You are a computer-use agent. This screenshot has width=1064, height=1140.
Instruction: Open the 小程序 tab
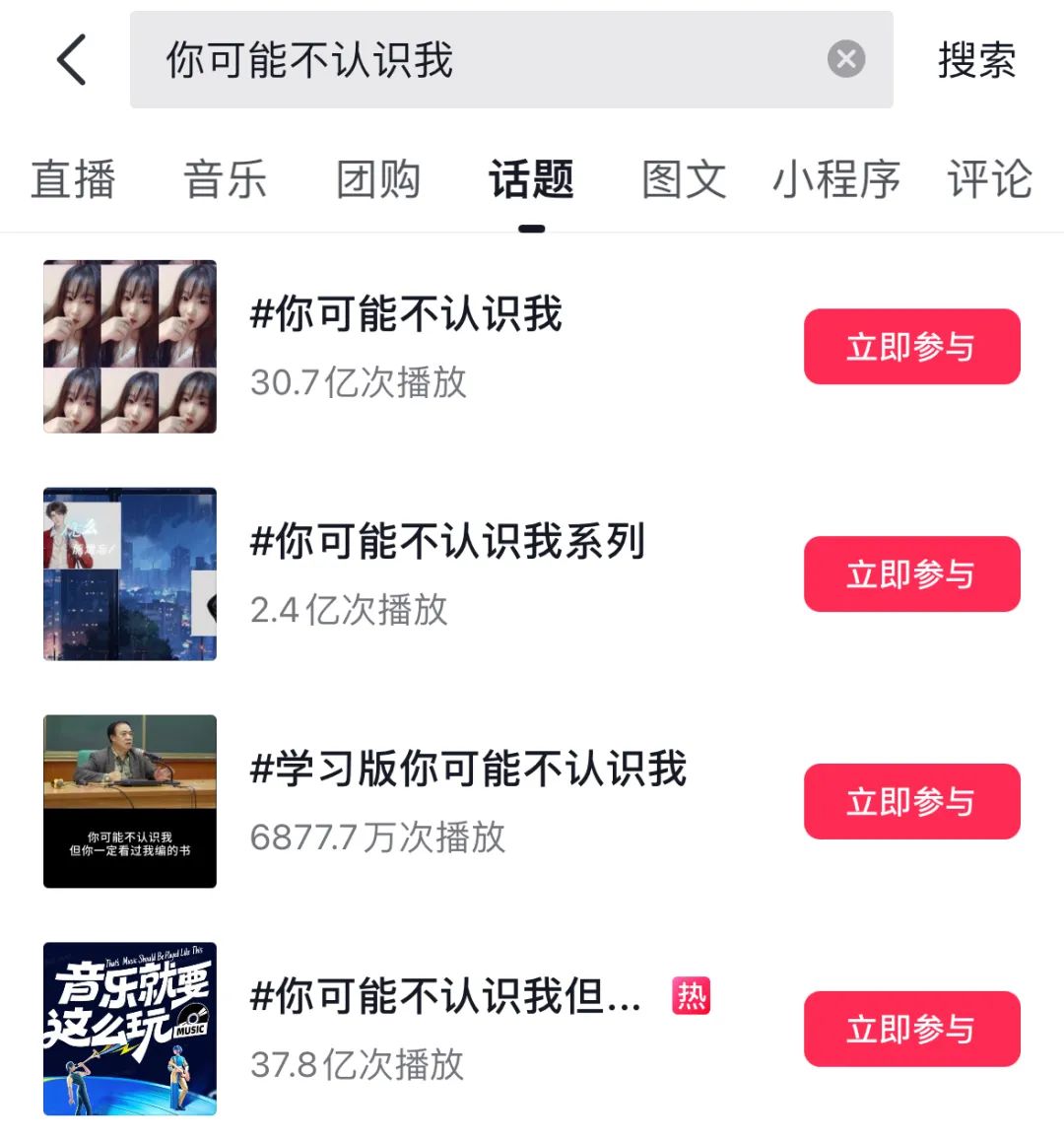(x=834, y=180)
